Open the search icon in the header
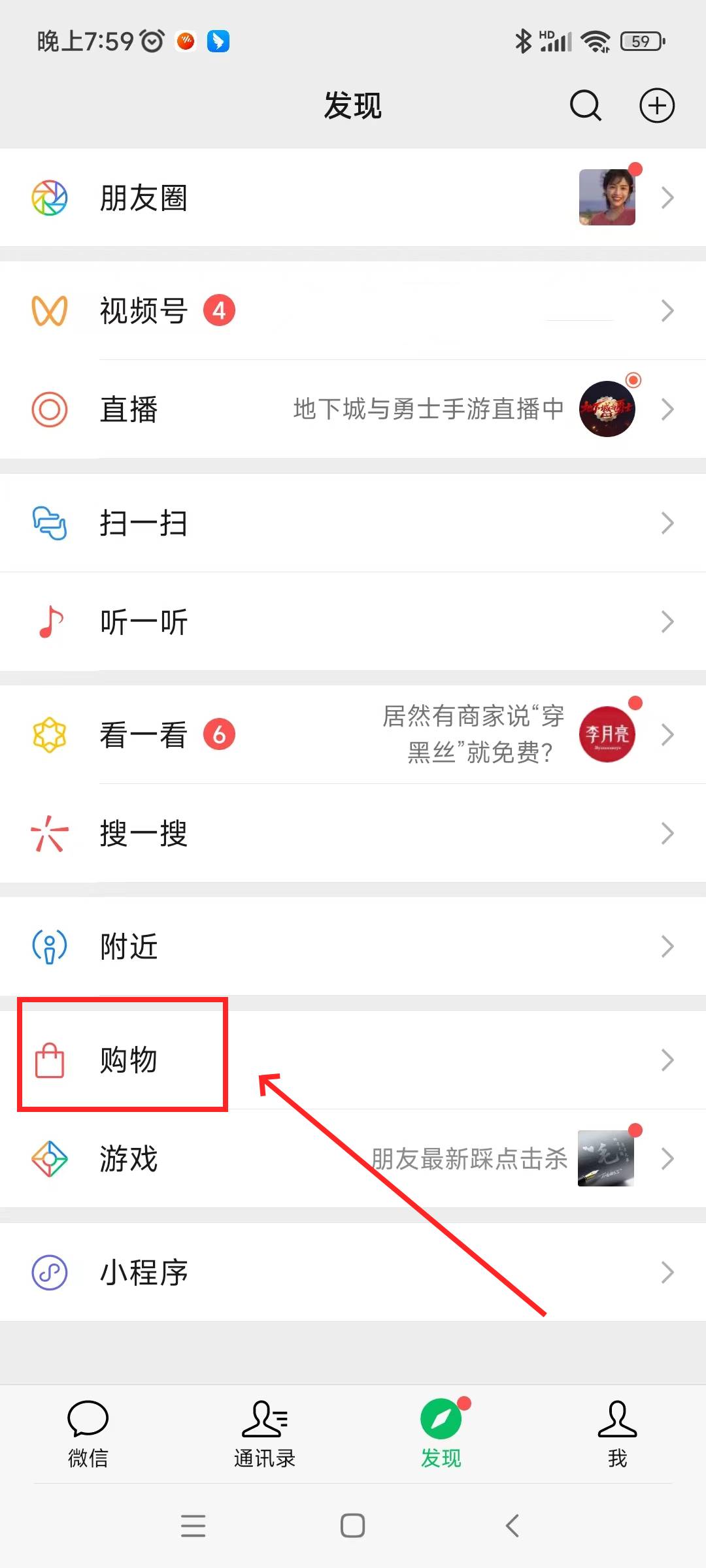The image size is (706, 1568). (586, 106)
